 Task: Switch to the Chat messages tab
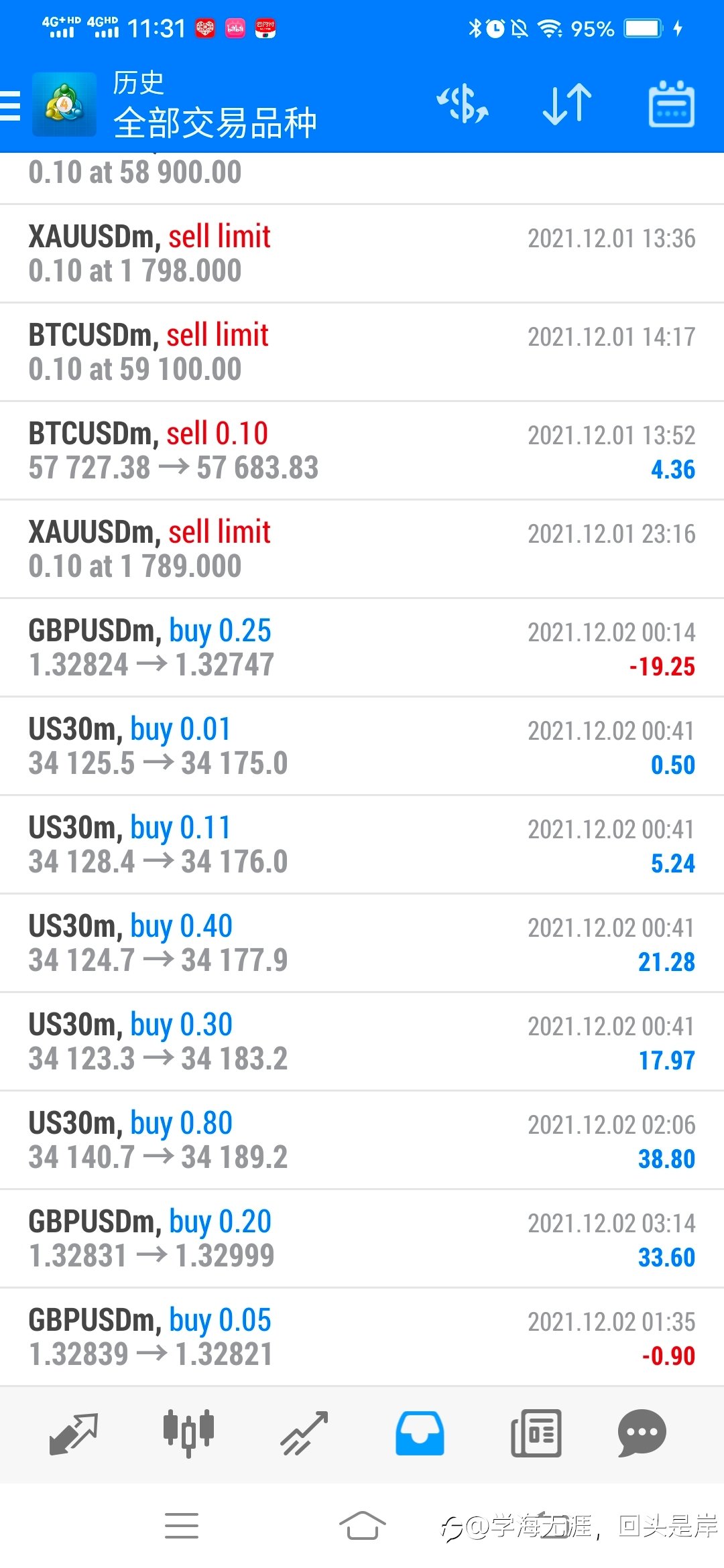pos(642,1433)
